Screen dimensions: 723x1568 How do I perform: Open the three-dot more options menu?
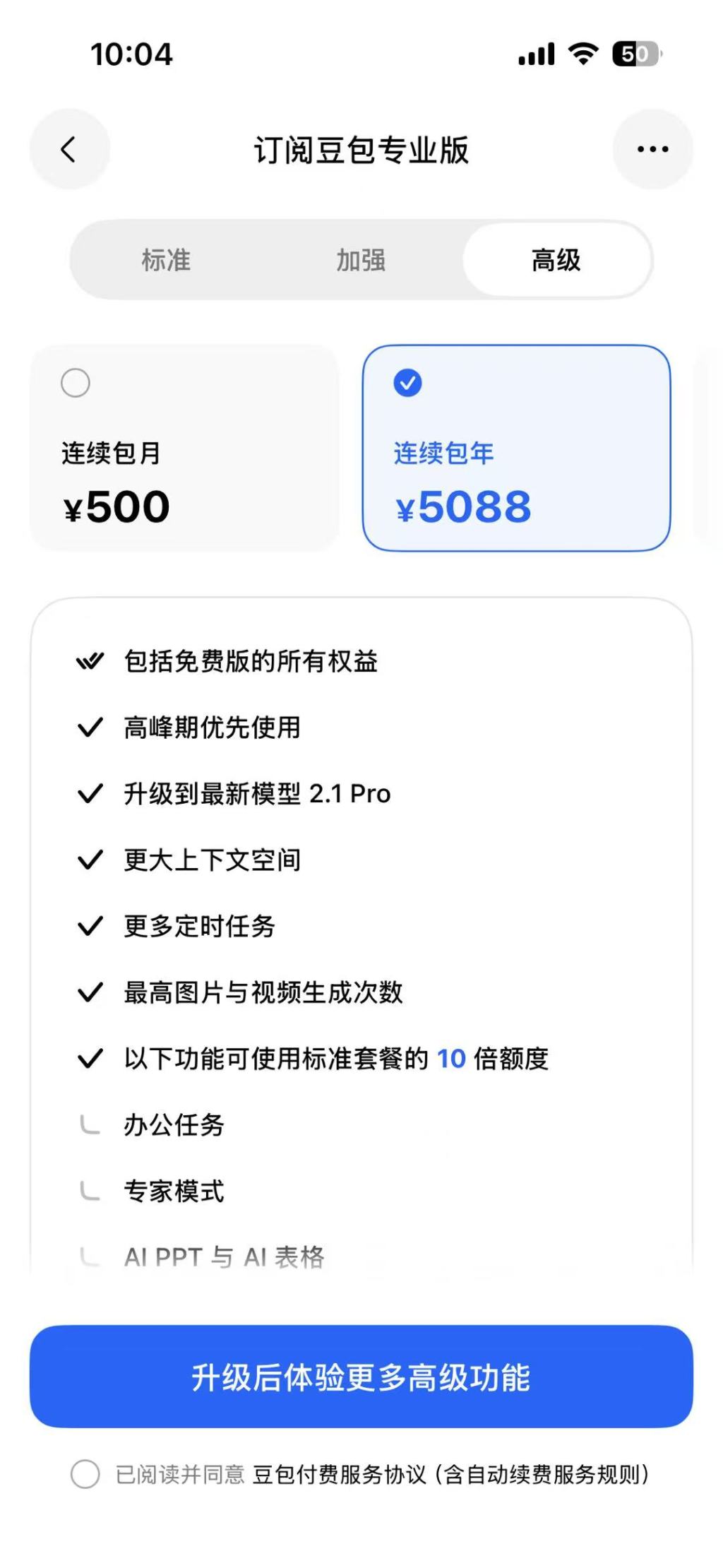tap(652, 149)
